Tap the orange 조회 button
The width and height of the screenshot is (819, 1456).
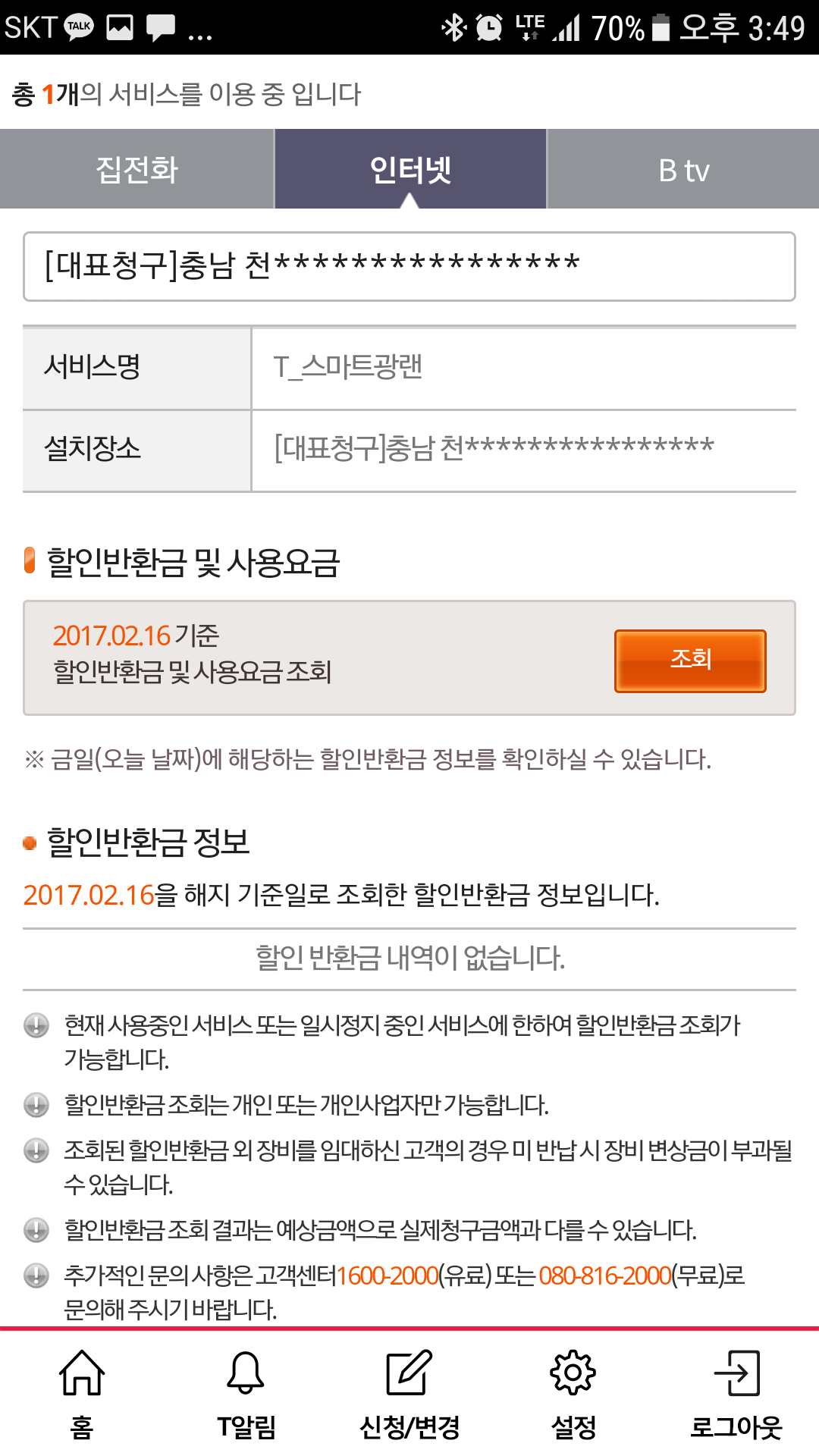click(x=690, y=661)
